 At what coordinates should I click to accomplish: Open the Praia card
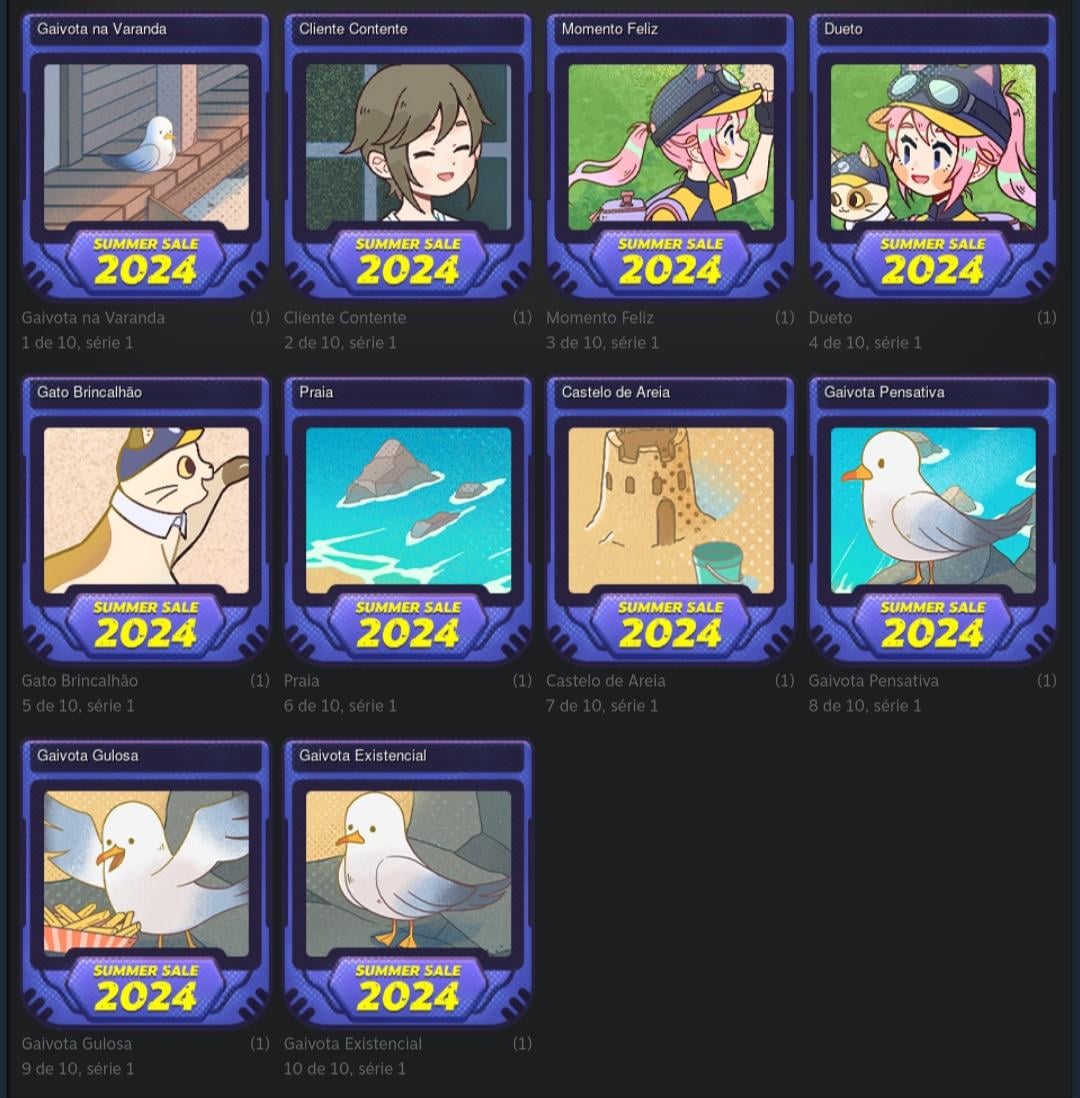click(x=408, y=512)
